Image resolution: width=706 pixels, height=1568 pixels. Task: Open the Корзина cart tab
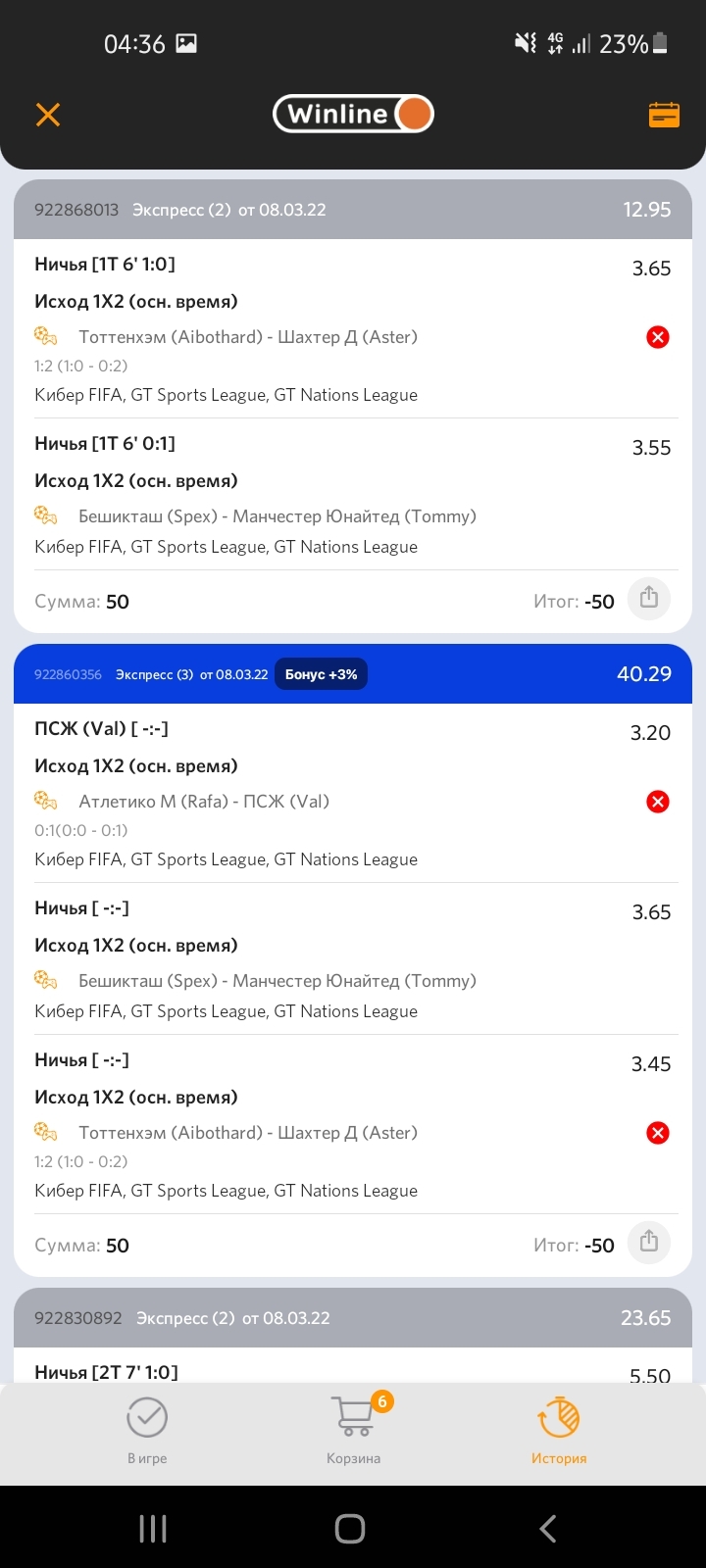point(354,1432)
